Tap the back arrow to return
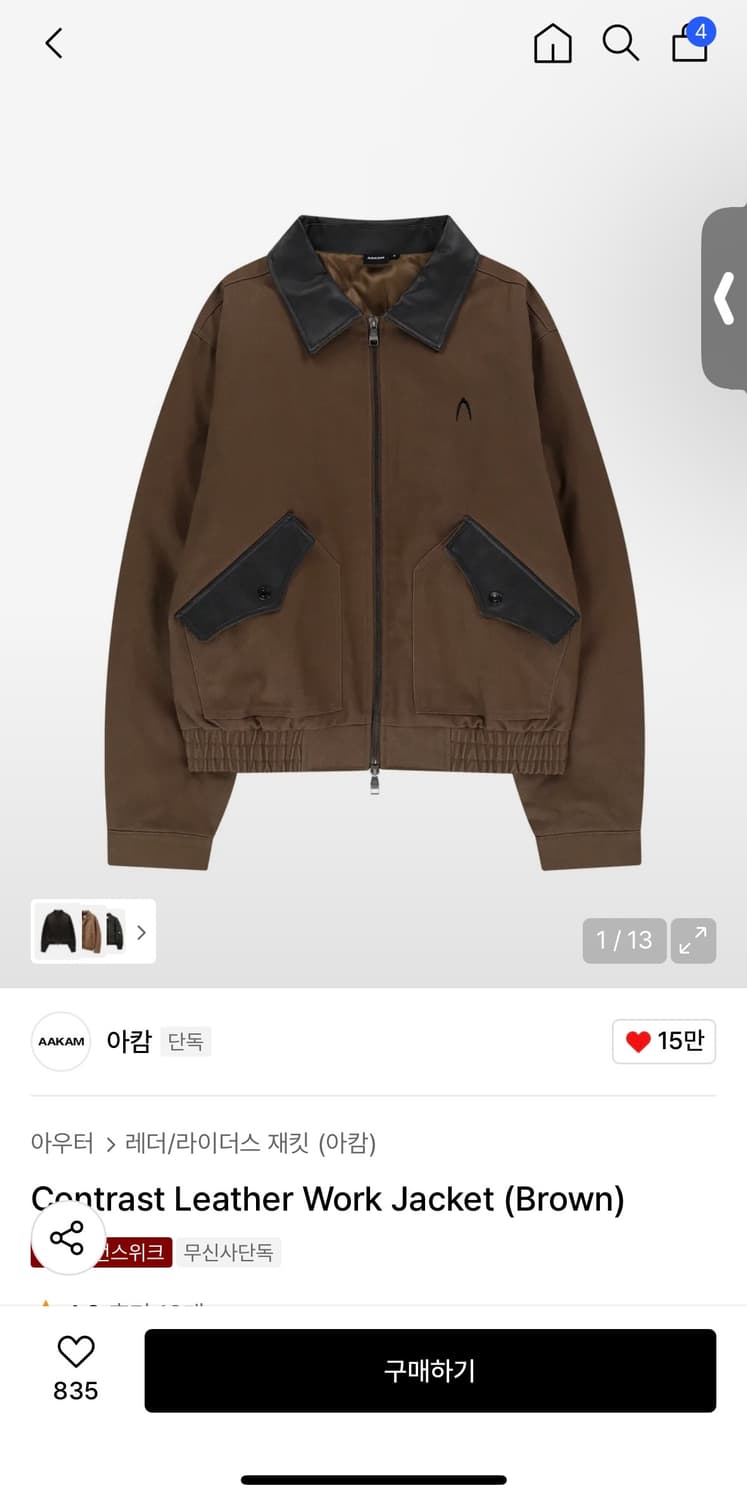This screenshot has height=1500, width=747. click(53, 44)
